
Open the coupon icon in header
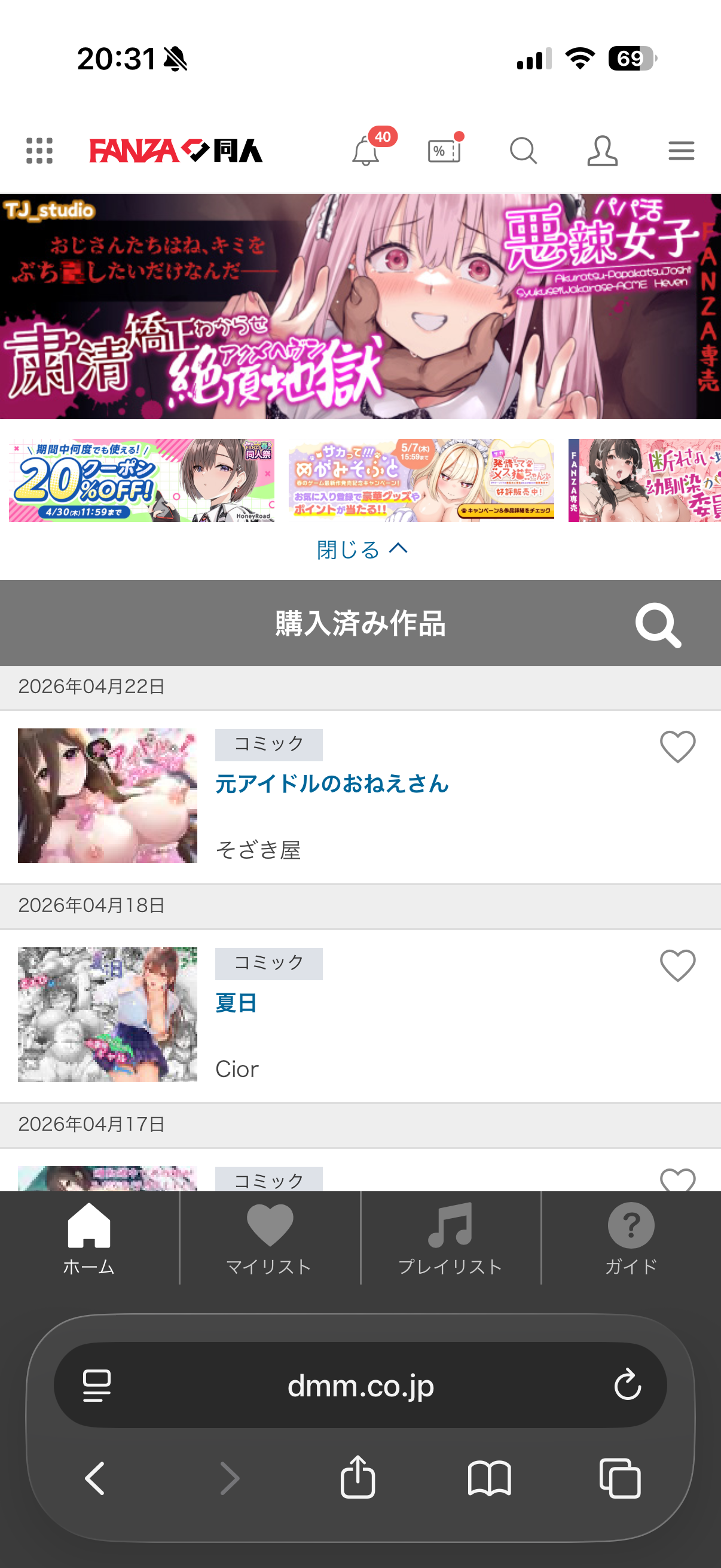(x=444, y=150)
